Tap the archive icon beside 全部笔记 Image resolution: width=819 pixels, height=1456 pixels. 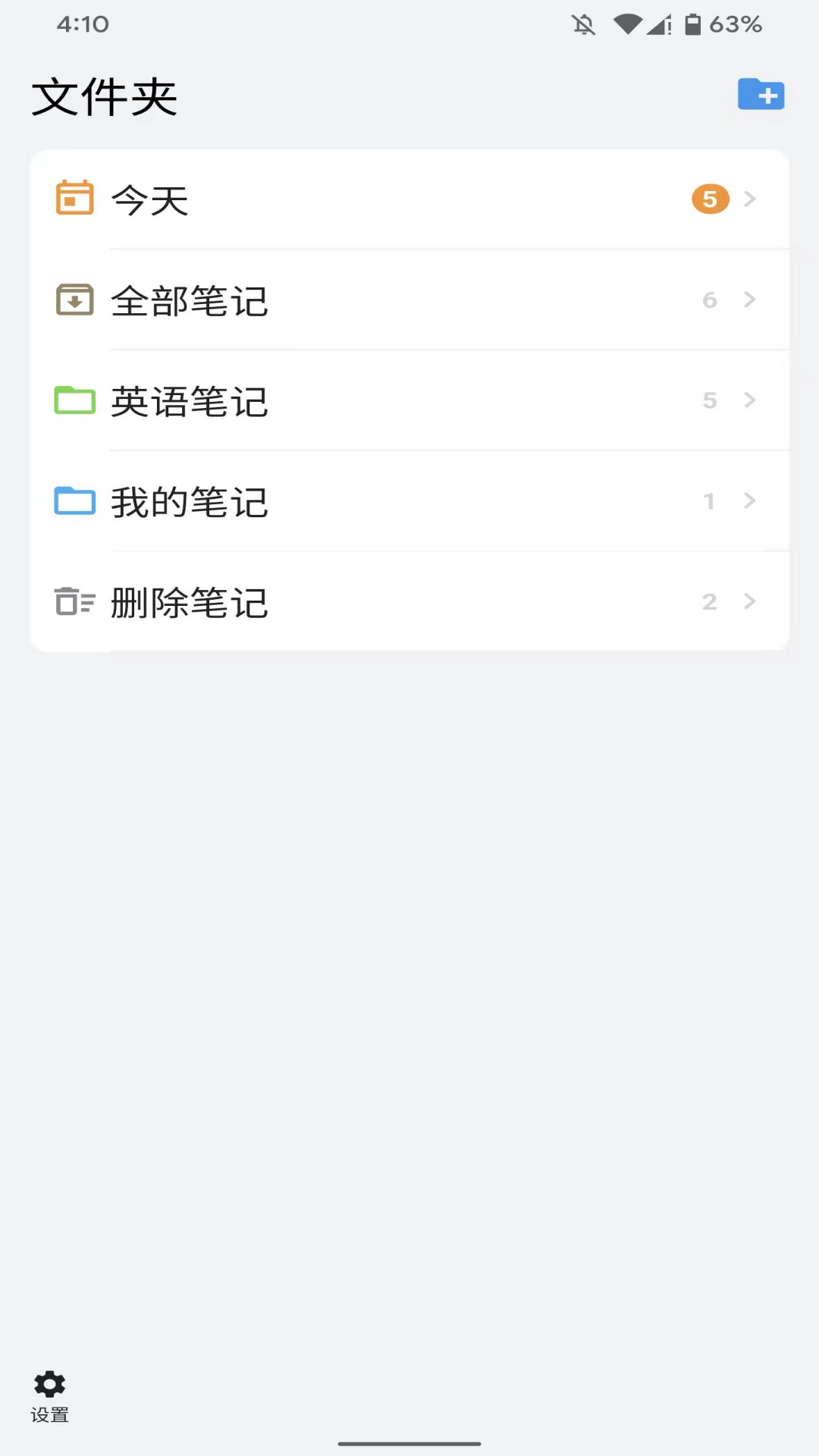(74, 300)
